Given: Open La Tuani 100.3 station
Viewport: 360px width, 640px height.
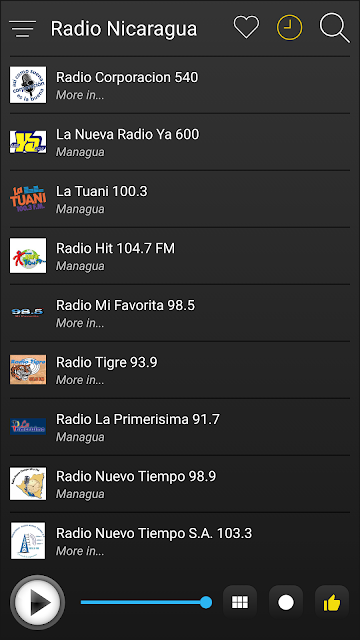Looking at the screenshot, I should [x=180, y=199].
